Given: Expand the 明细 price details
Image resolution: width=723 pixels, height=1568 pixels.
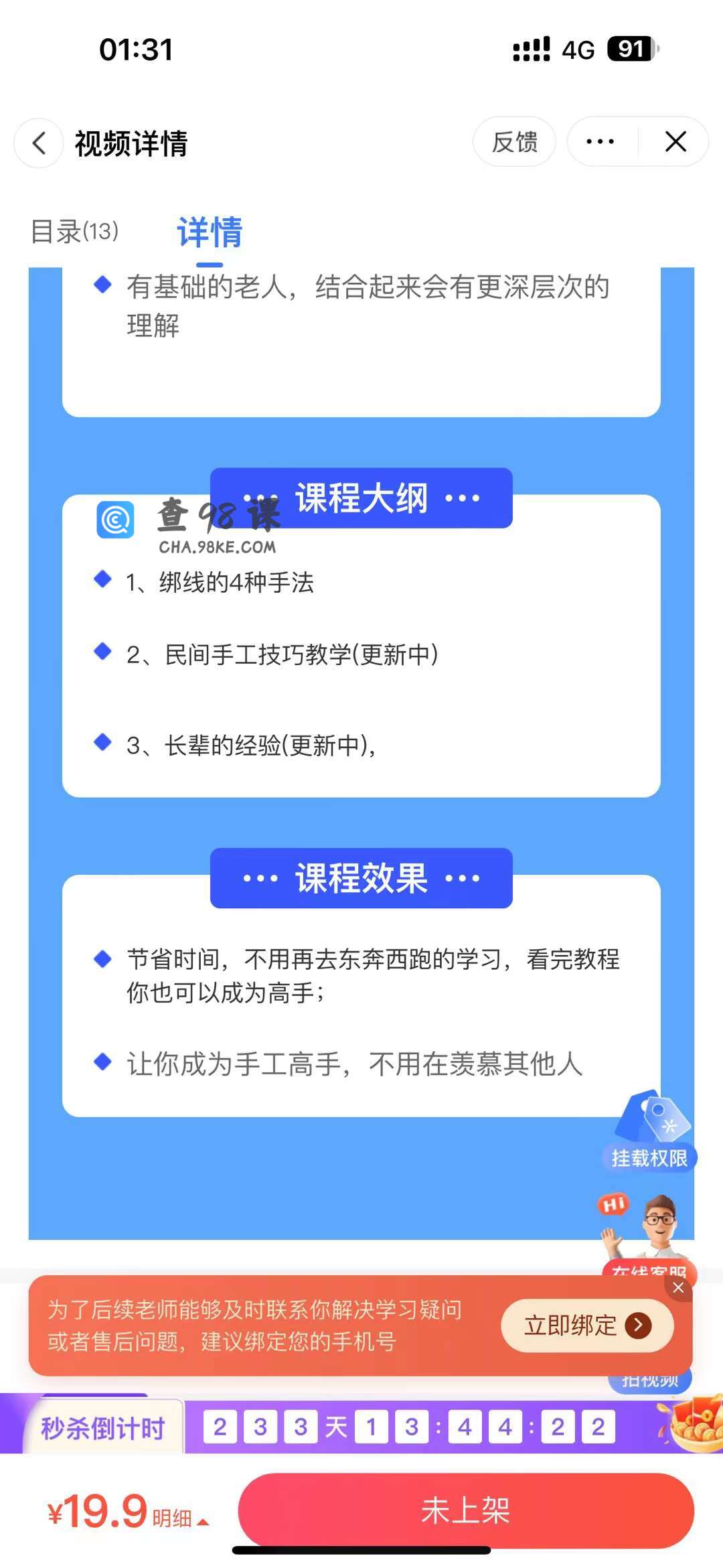Looking at the screenshot, I should [179, 1518].
